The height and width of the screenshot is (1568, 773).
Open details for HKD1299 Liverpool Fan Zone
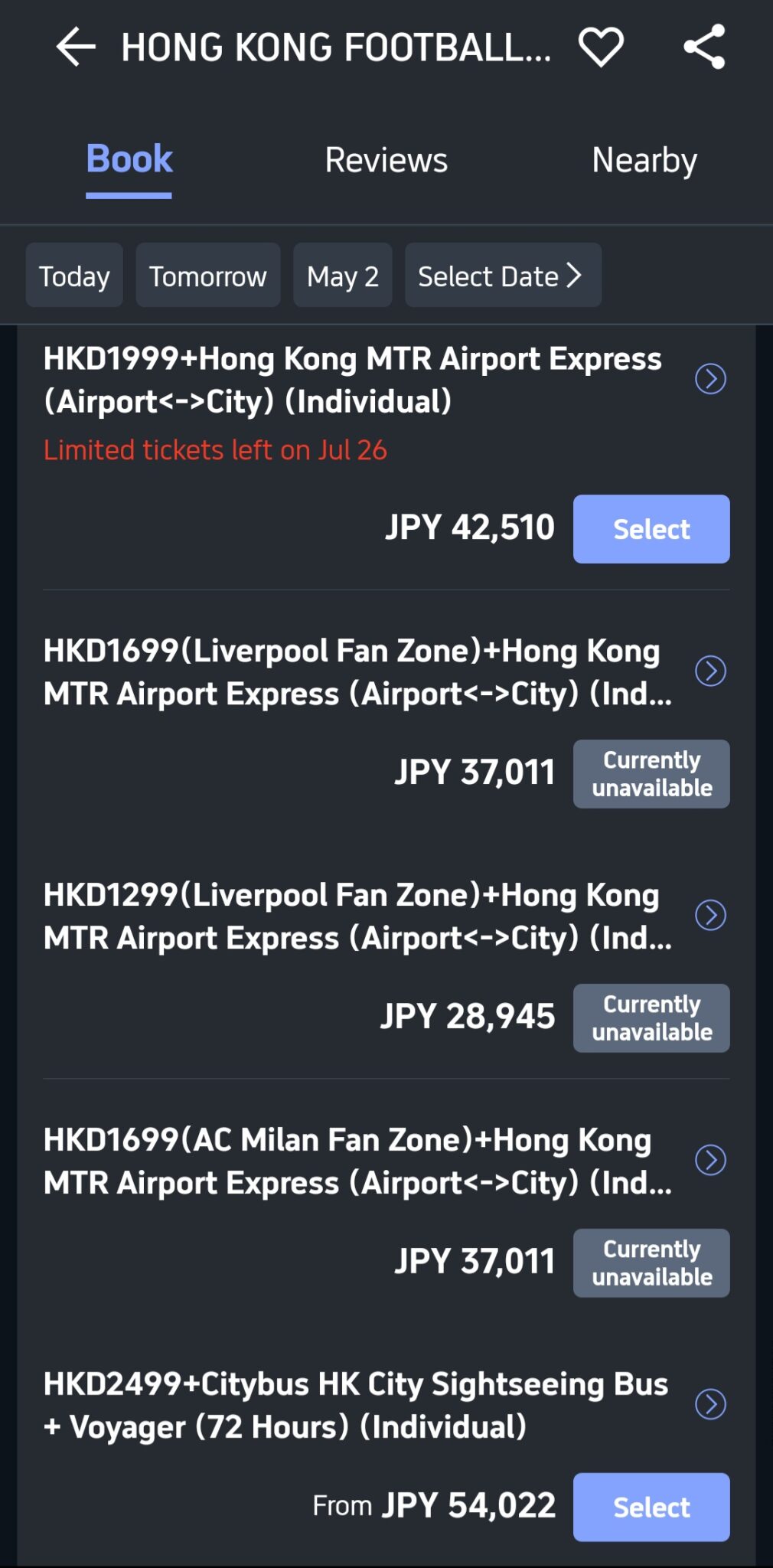click(x=710, y=916)
